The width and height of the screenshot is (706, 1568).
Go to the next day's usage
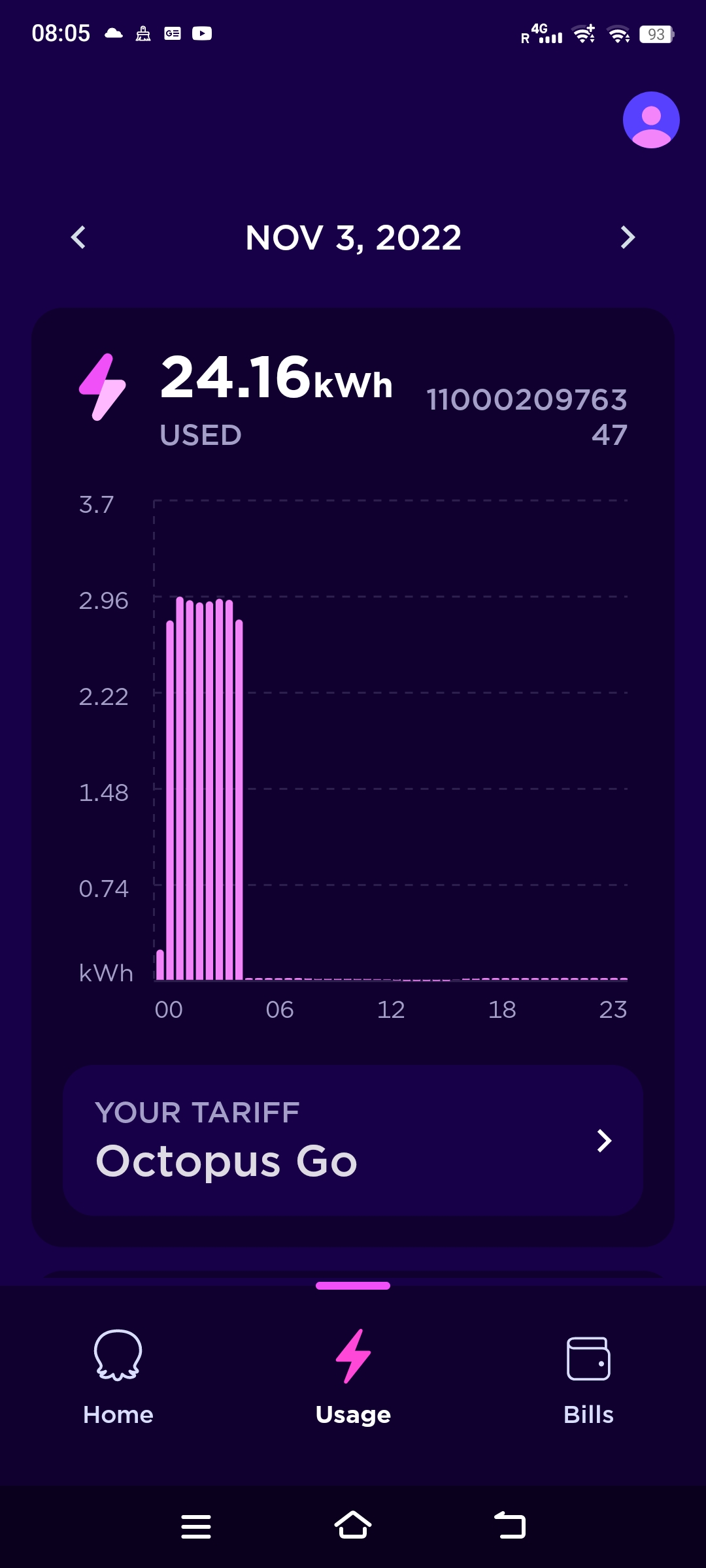click(628, 237)
